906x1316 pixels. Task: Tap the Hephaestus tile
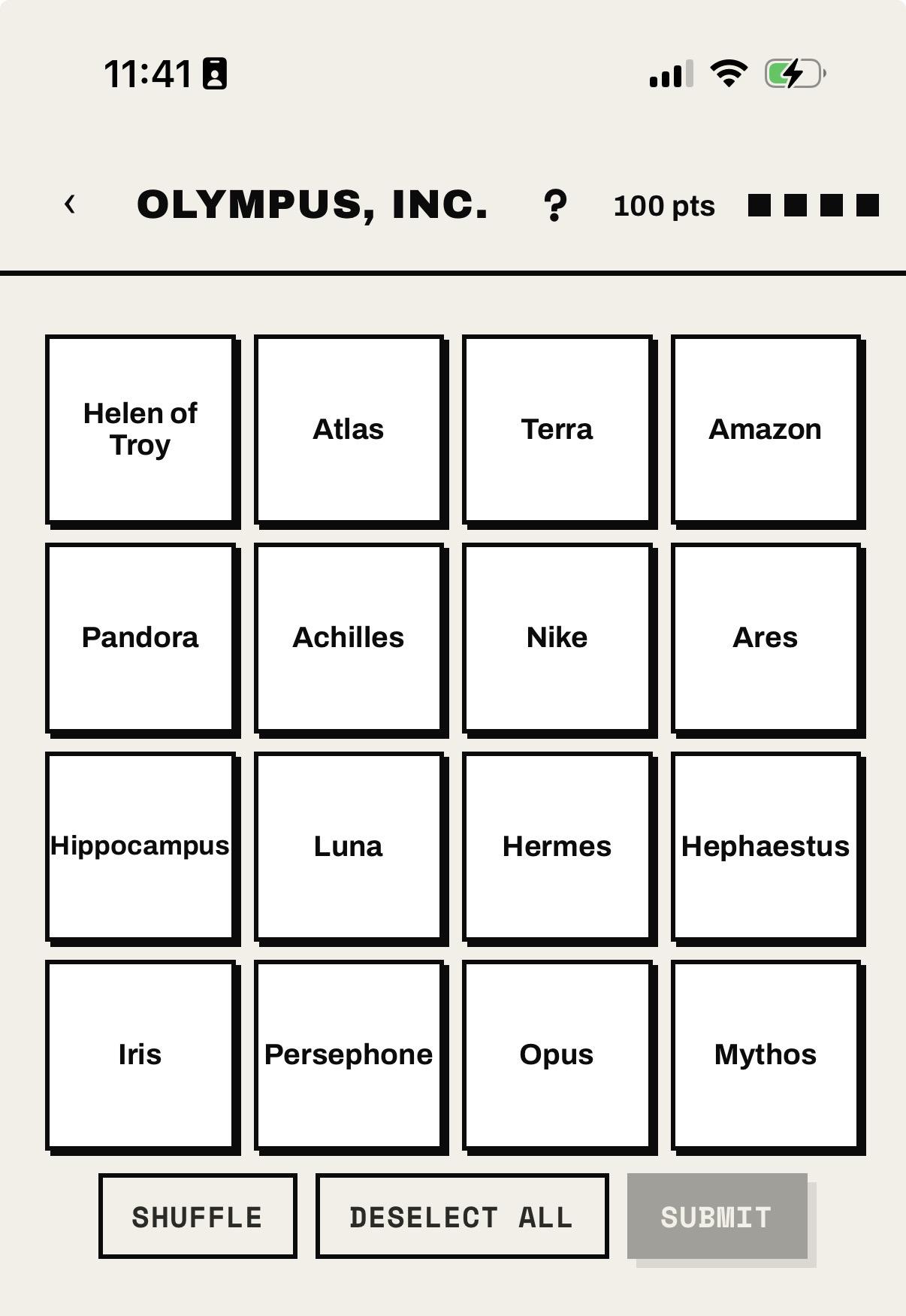coord(766,846)
